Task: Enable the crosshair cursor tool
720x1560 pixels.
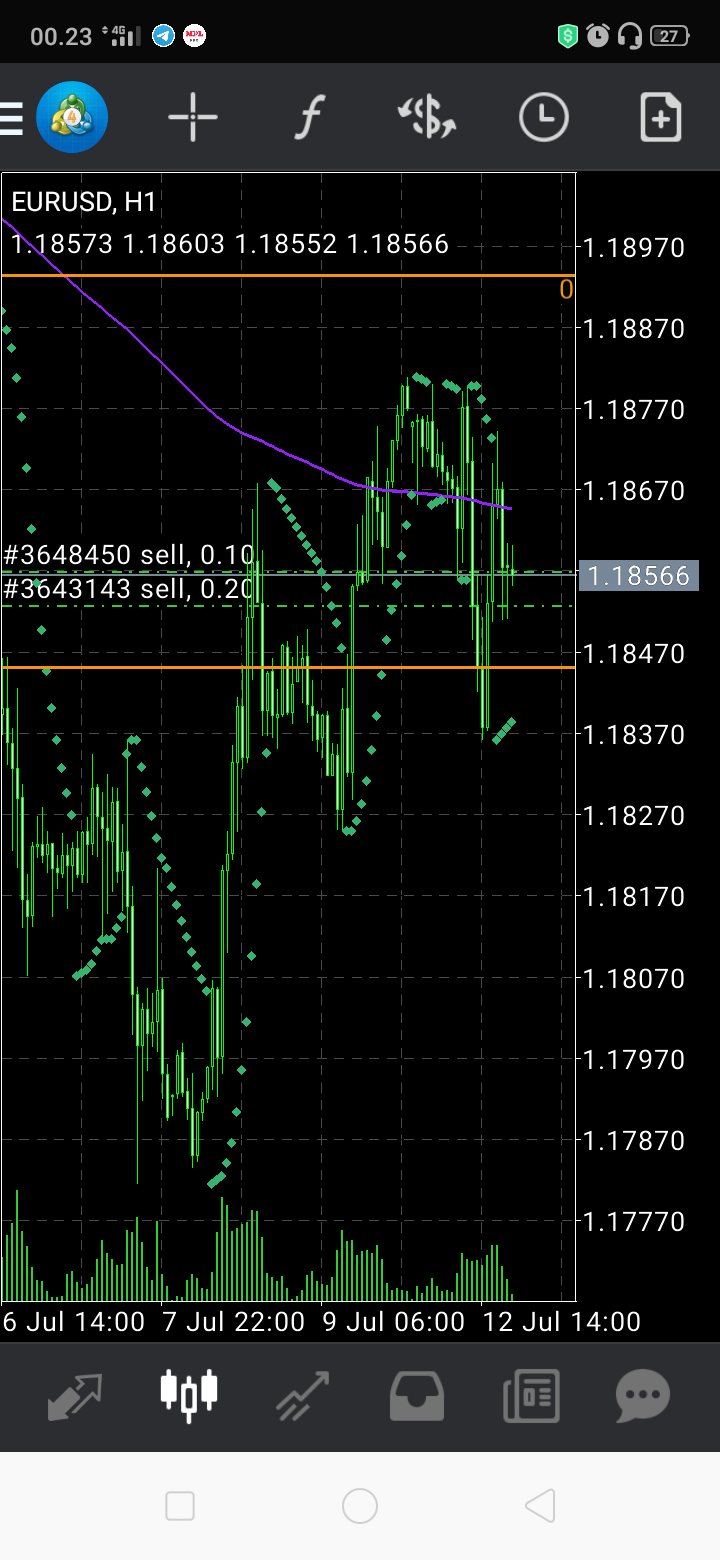Action: click(x=192, y=118)
